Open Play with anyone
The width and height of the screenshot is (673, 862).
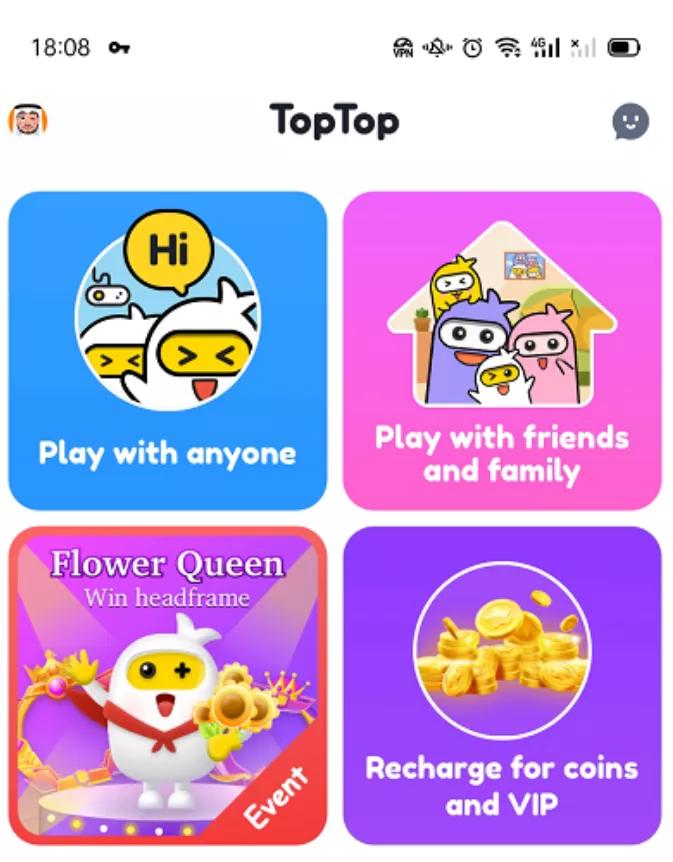168,350
